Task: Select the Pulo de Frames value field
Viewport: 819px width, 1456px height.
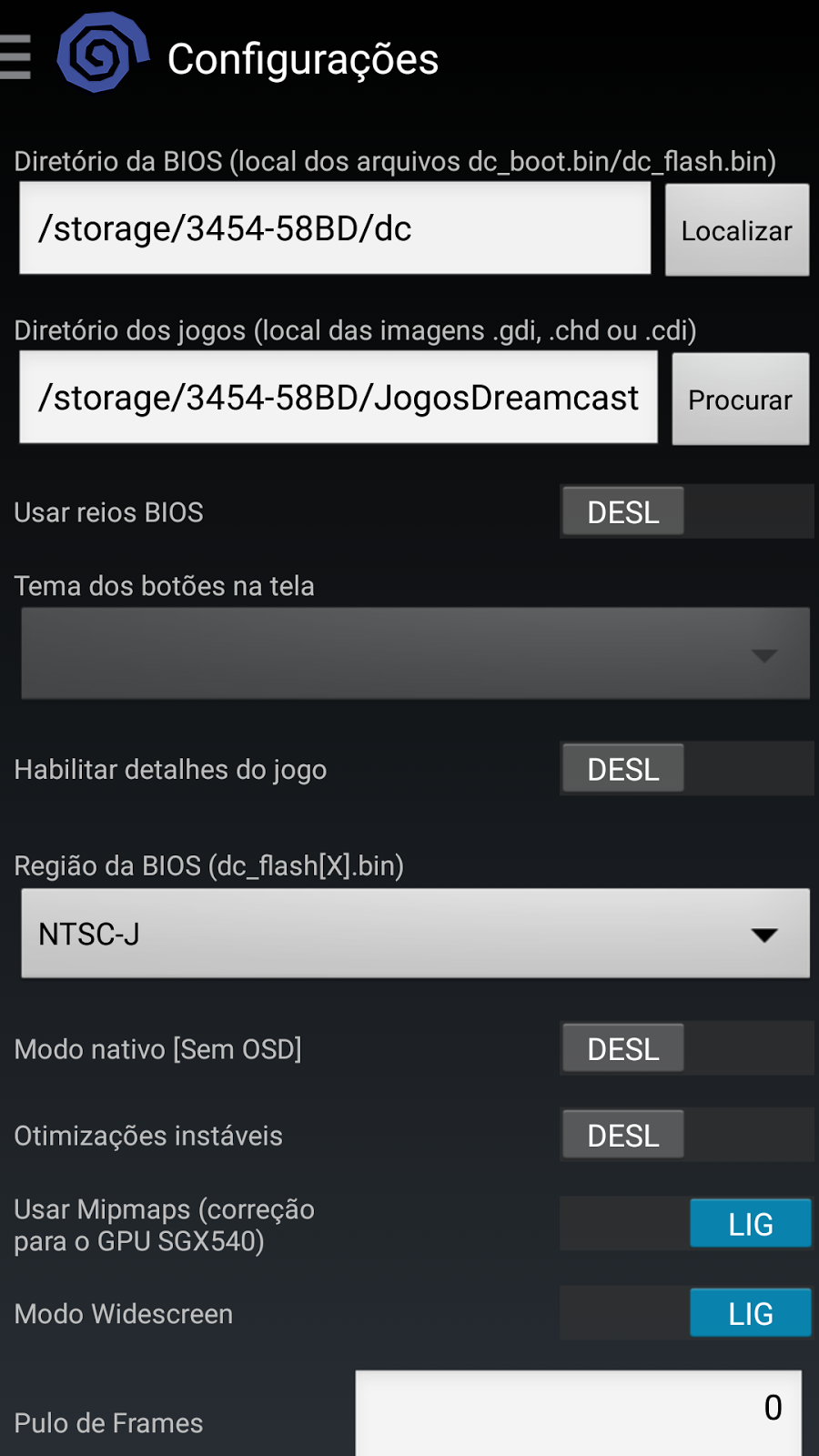Action: tap(578, 1410)
